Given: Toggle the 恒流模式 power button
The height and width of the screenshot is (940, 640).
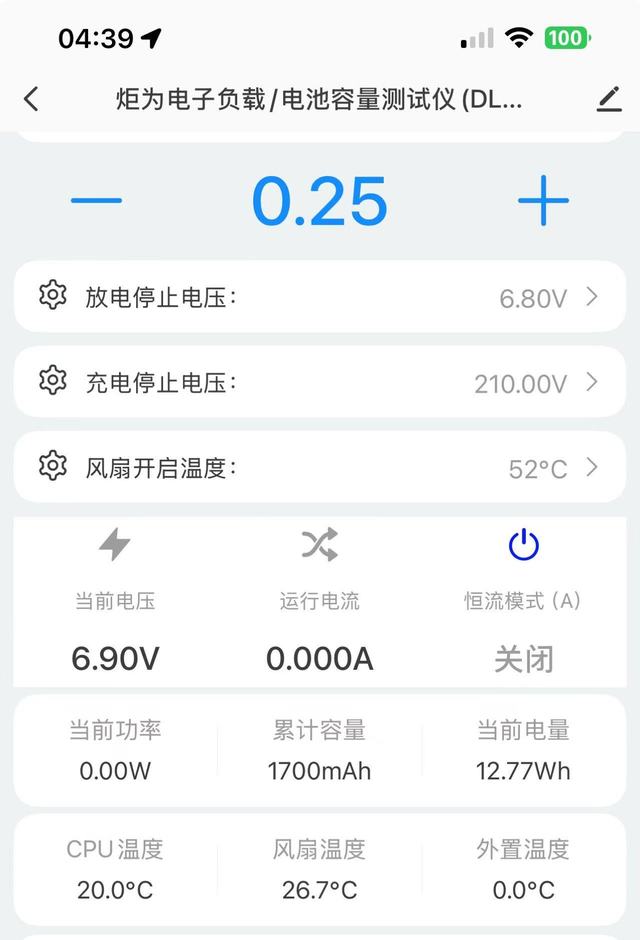Looking at the screenshot, I should (x=523, y=546).
